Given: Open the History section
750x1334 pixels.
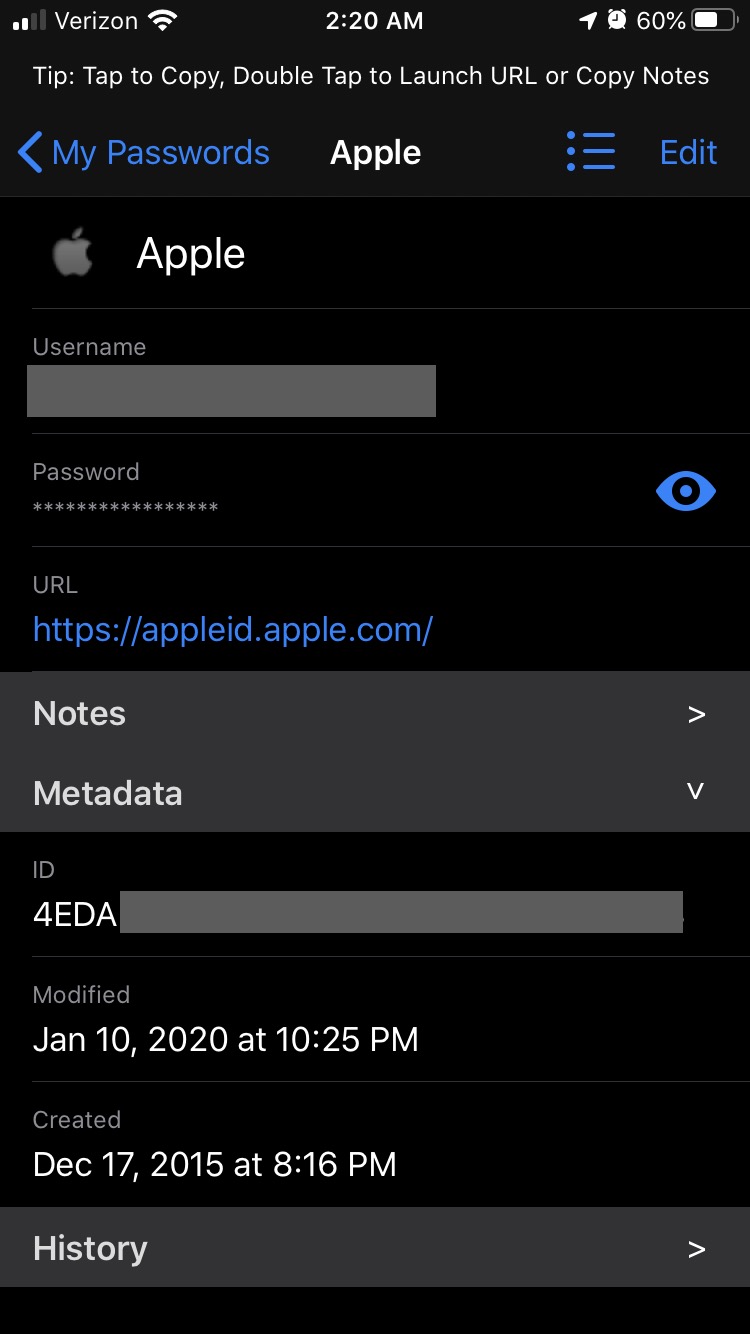Looking at the screenshot, I should click(375, 1247).
